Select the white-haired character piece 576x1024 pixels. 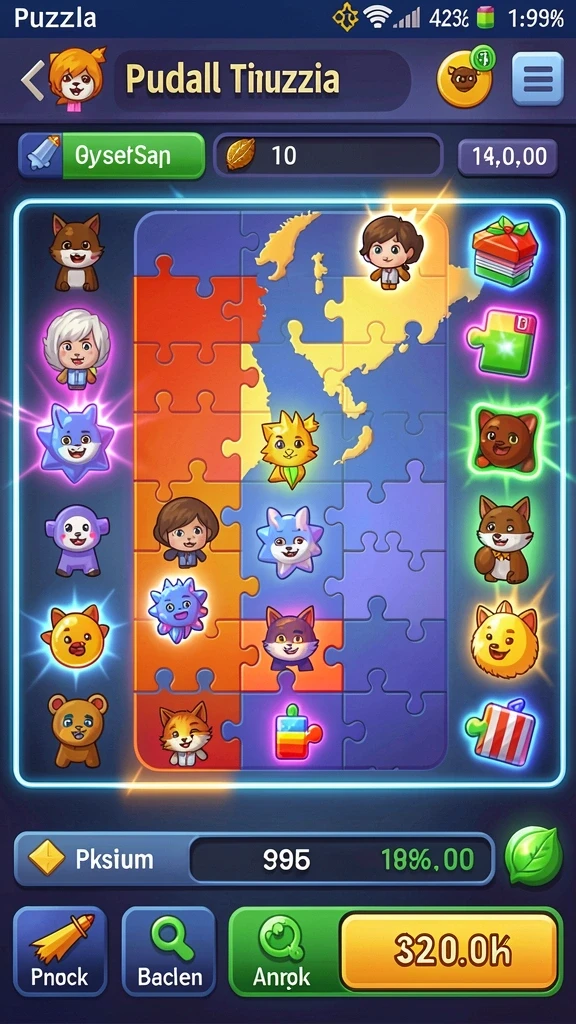[75, 348]
